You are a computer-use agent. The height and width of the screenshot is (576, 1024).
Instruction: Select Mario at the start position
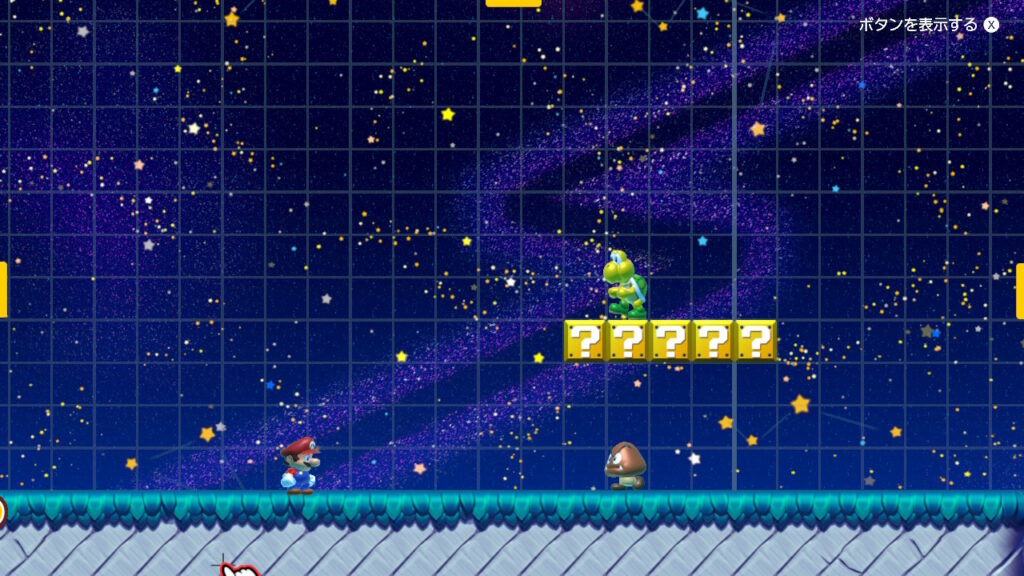coord(299,465)
